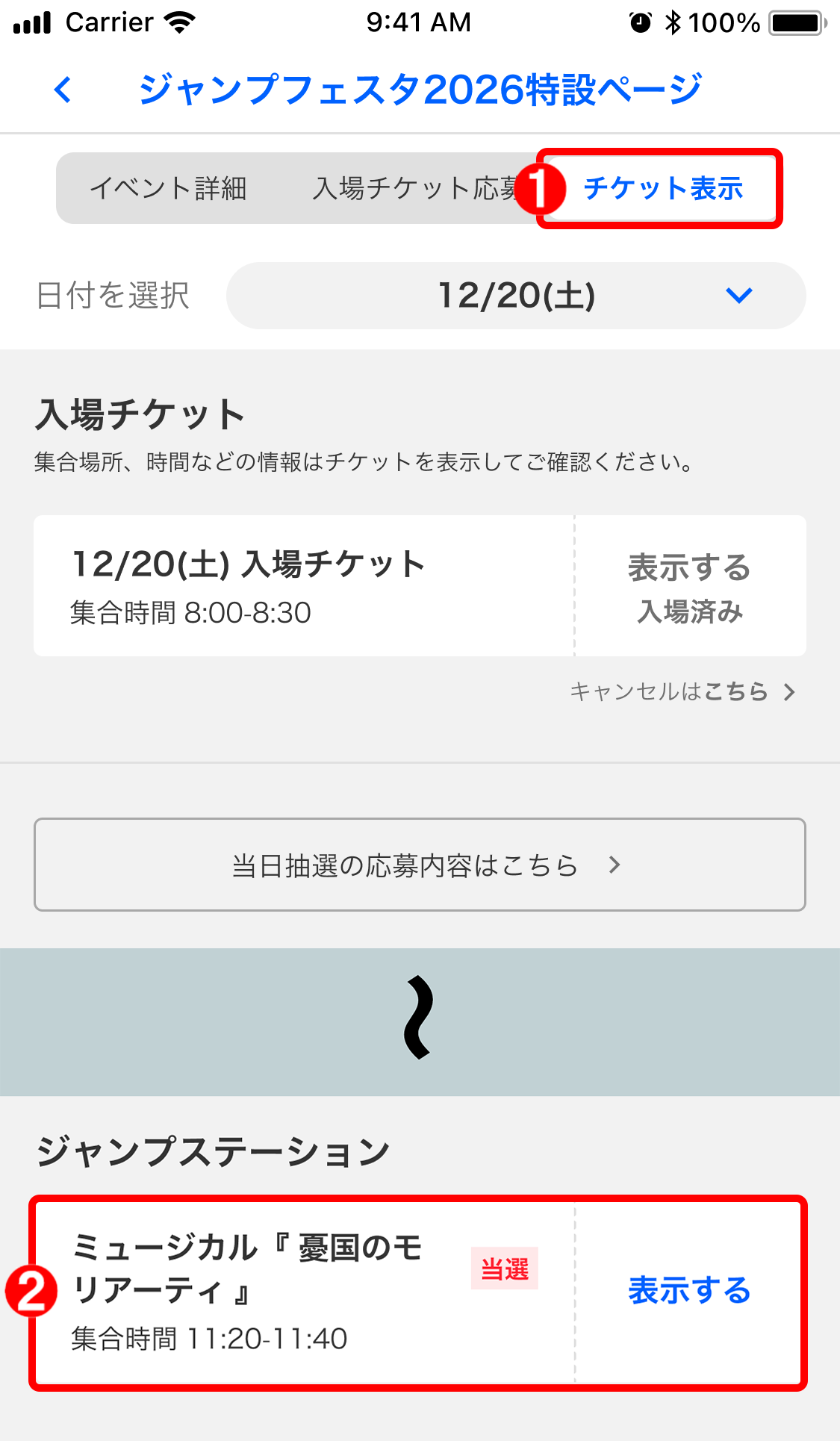This screenshot has width=840, height=1441.
Task: Switch to the イベント詳細 tab
Action: [x=168, y=188]
